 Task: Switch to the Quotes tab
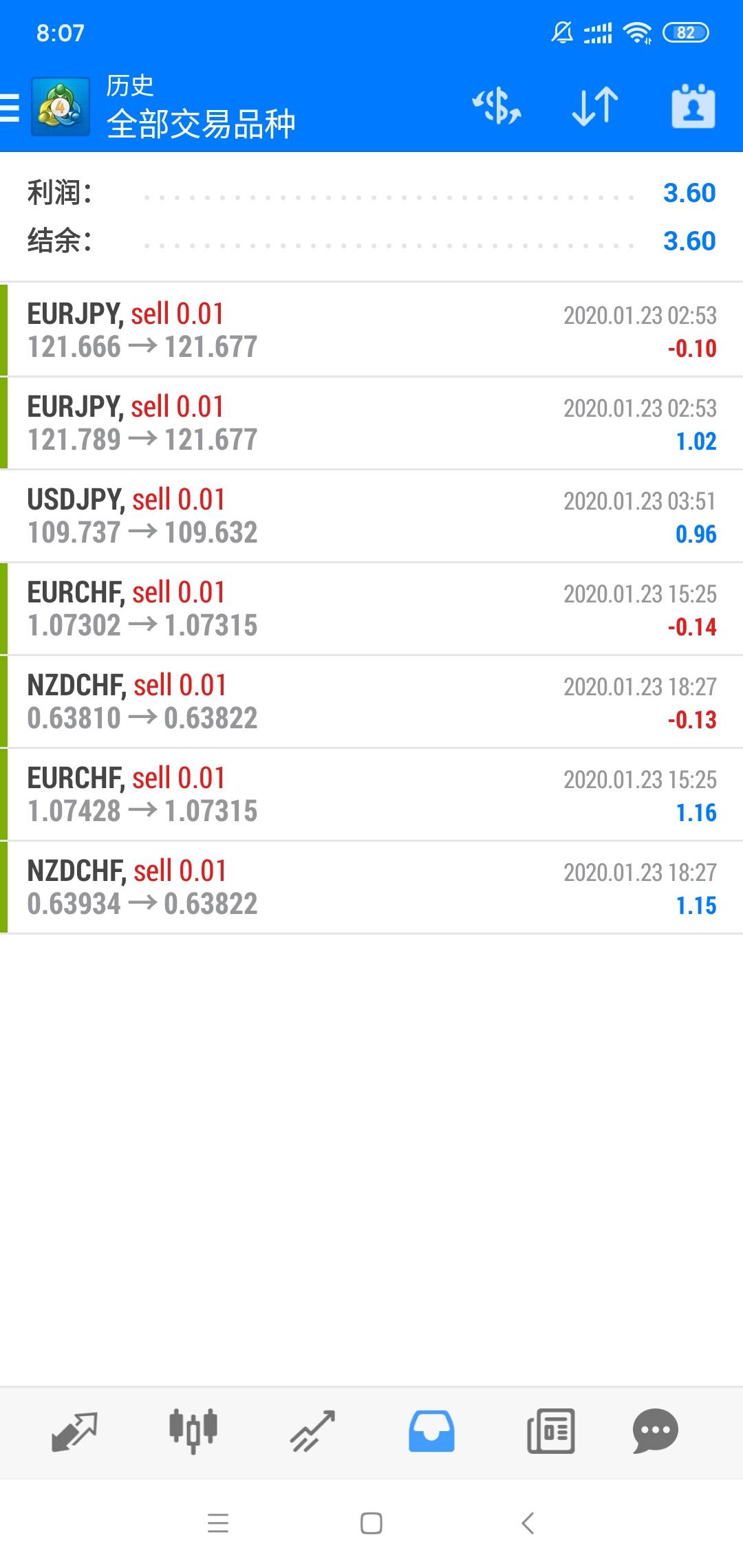(74, 1431)
